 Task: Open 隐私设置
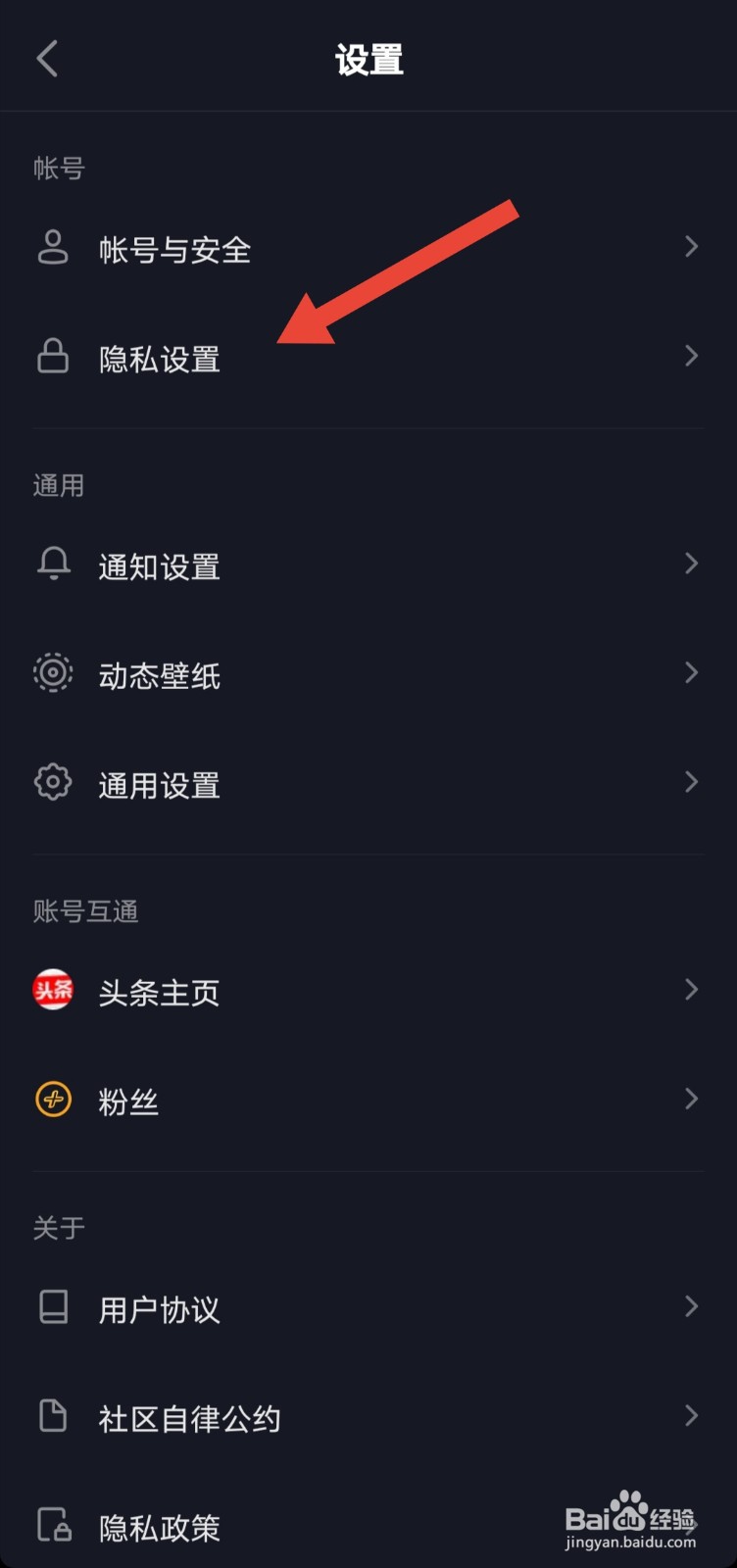coord(368,358)
